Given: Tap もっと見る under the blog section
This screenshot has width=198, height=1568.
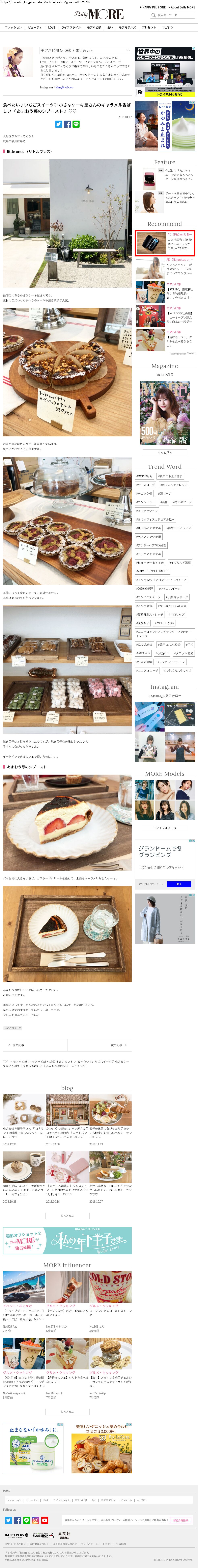Looking at the screenshot, I should (x=67, y=1215).
